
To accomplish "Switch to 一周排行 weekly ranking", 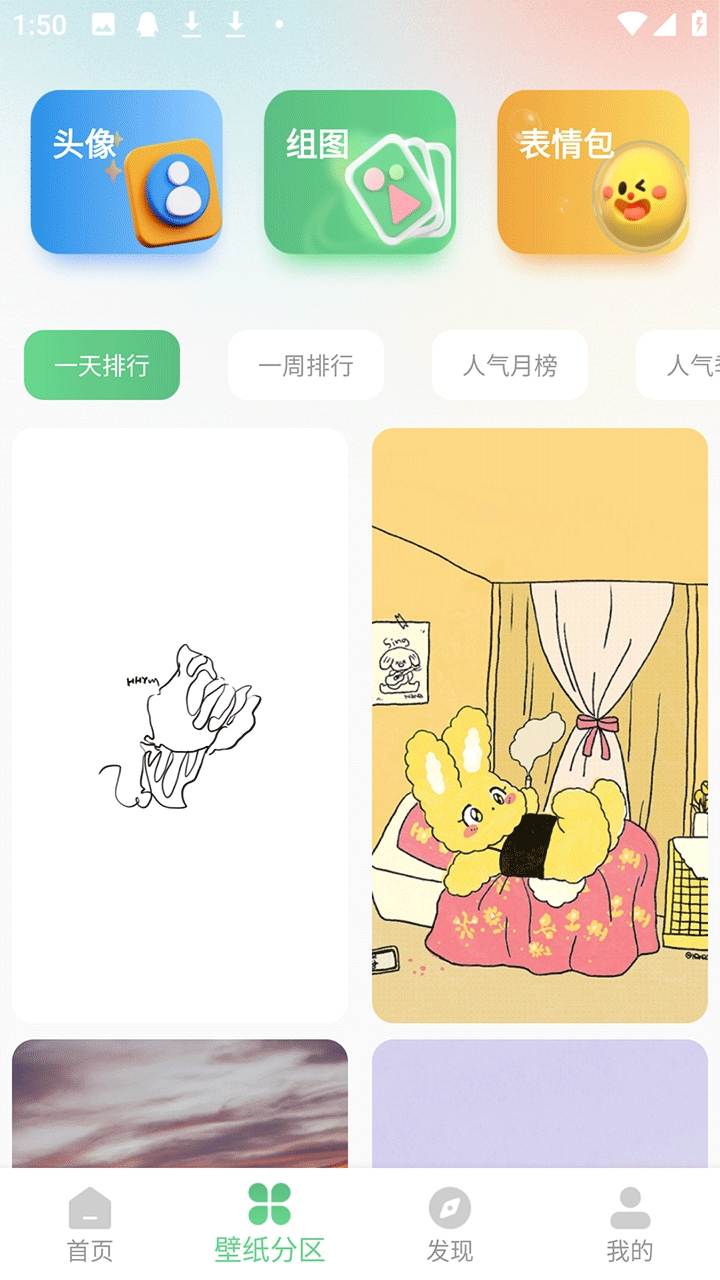I will [306, 365].
